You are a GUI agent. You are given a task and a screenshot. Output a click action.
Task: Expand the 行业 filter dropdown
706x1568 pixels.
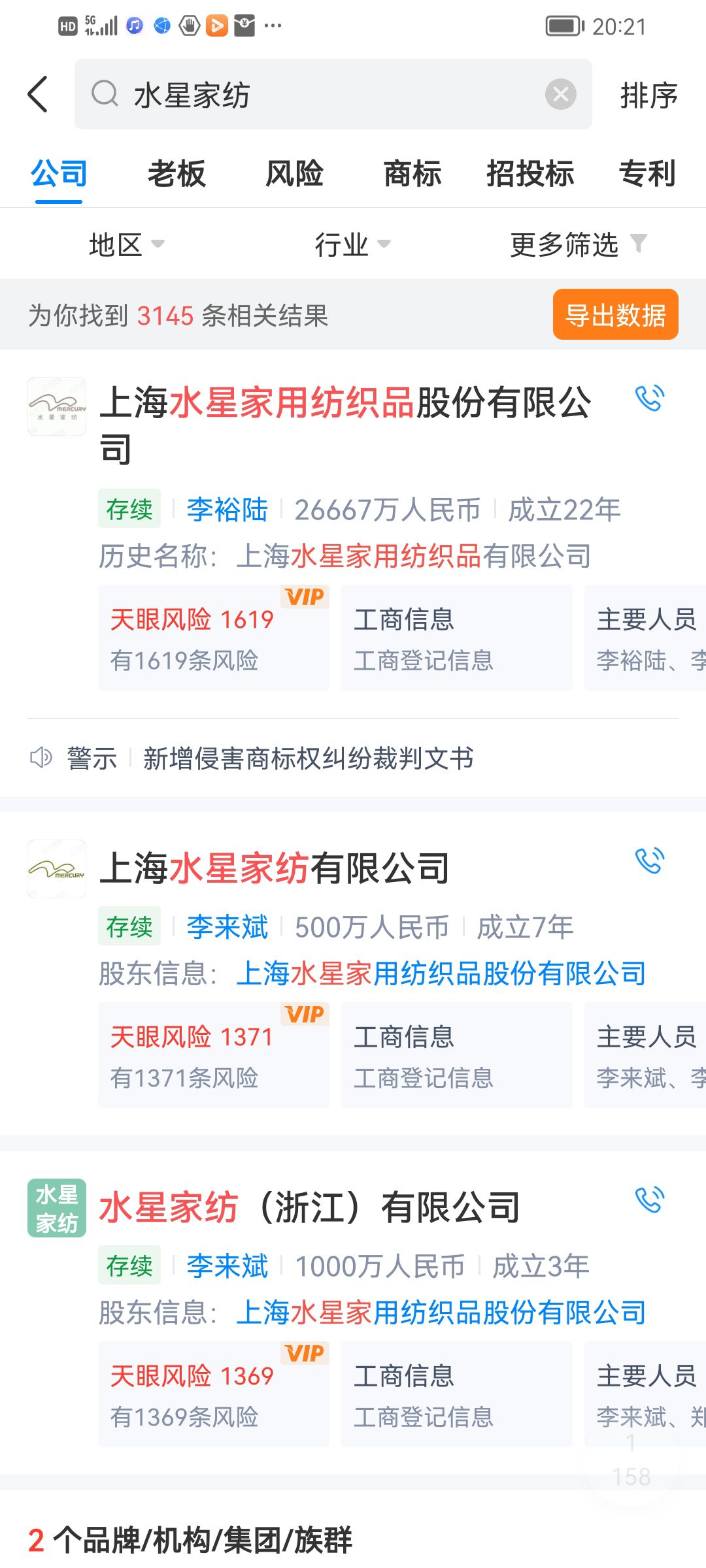(352, 245)
